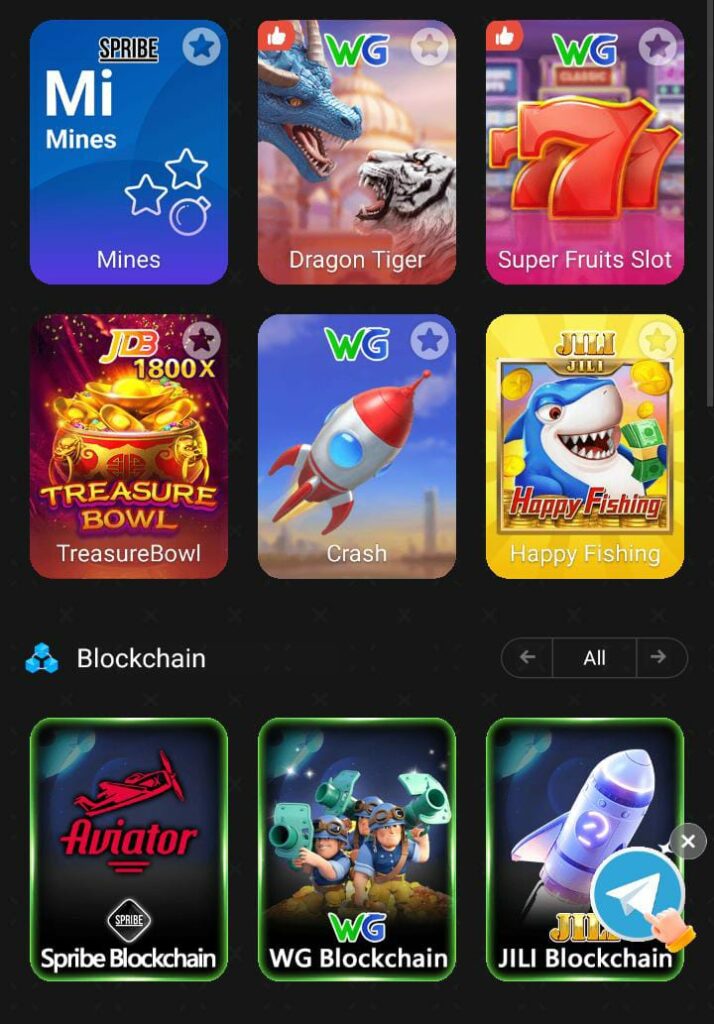Dismiss the floating Telegram widget

(688, 842)
